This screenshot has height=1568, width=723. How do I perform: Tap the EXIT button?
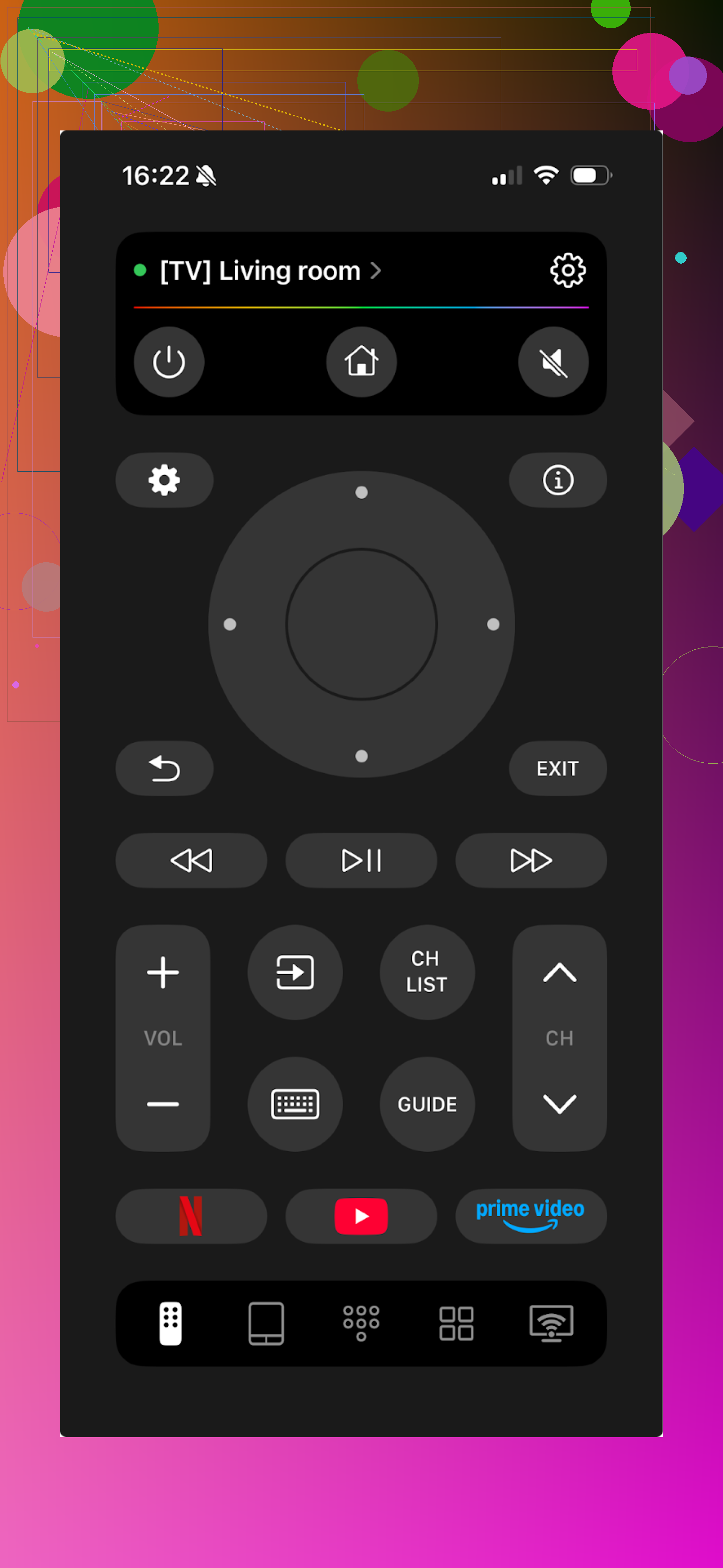click(557, 768)
